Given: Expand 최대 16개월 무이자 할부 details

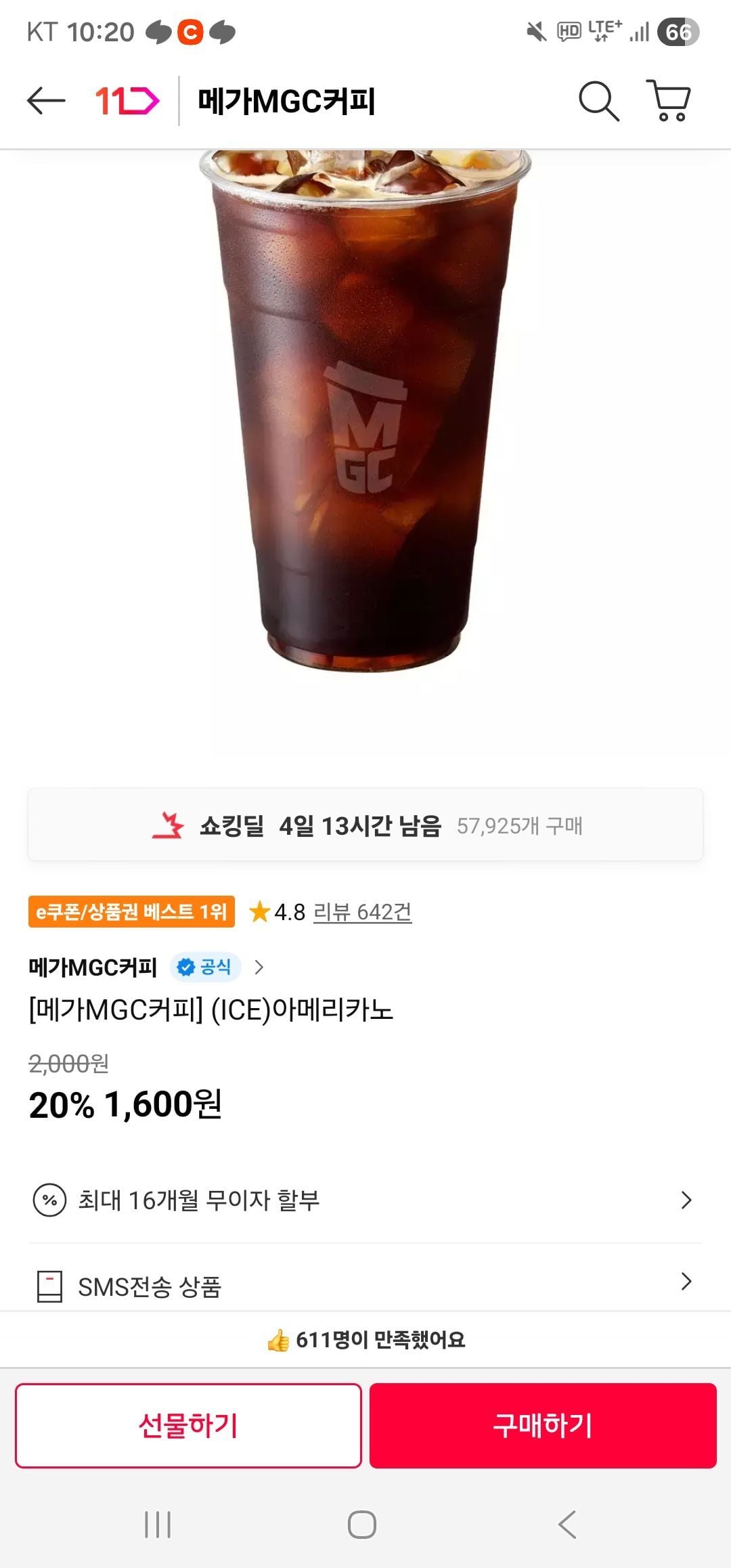Looking at the screenshot, I should coord(365,1200).
